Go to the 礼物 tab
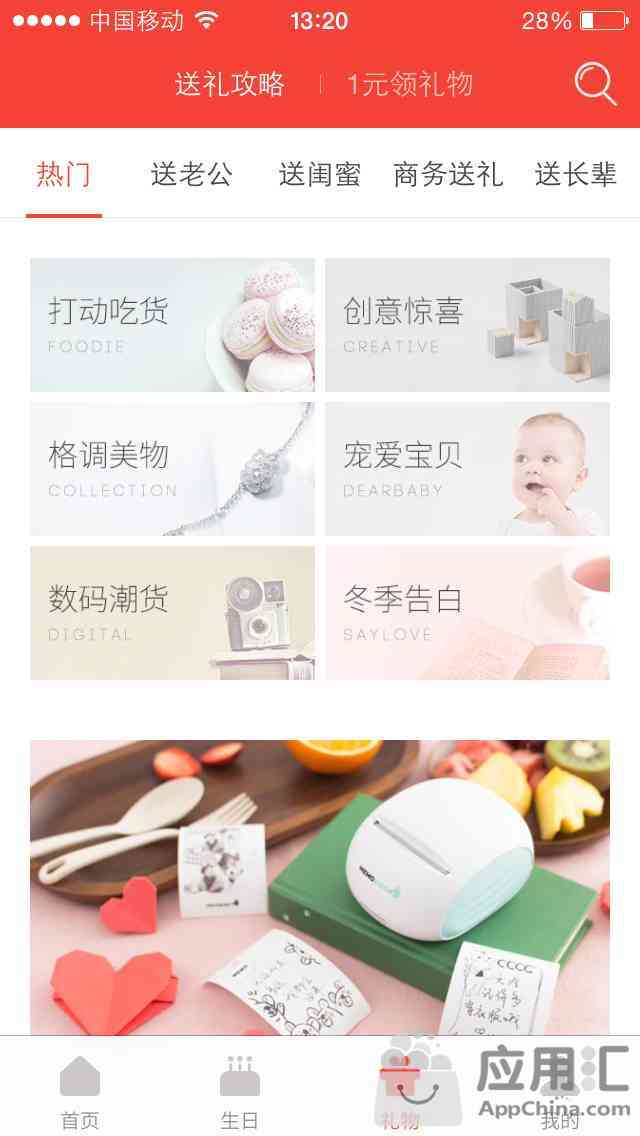 pos(400,1090)
